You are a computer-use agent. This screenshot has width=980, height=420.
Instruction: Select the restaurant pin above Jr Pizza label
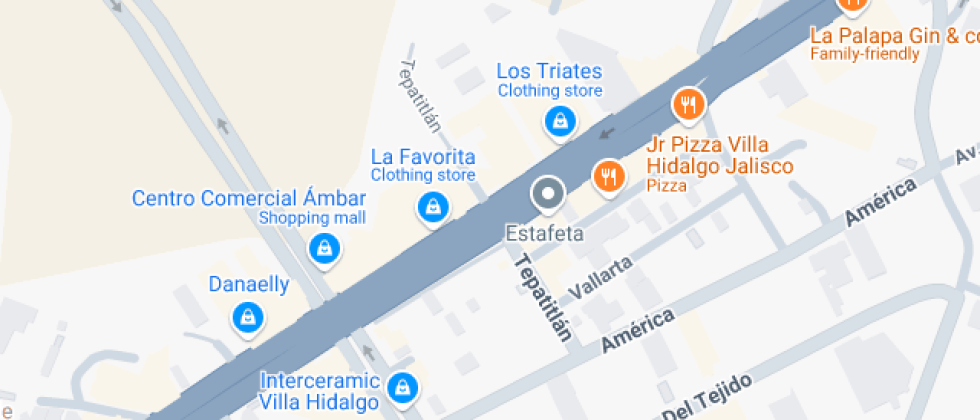click(x=689, y=103)
